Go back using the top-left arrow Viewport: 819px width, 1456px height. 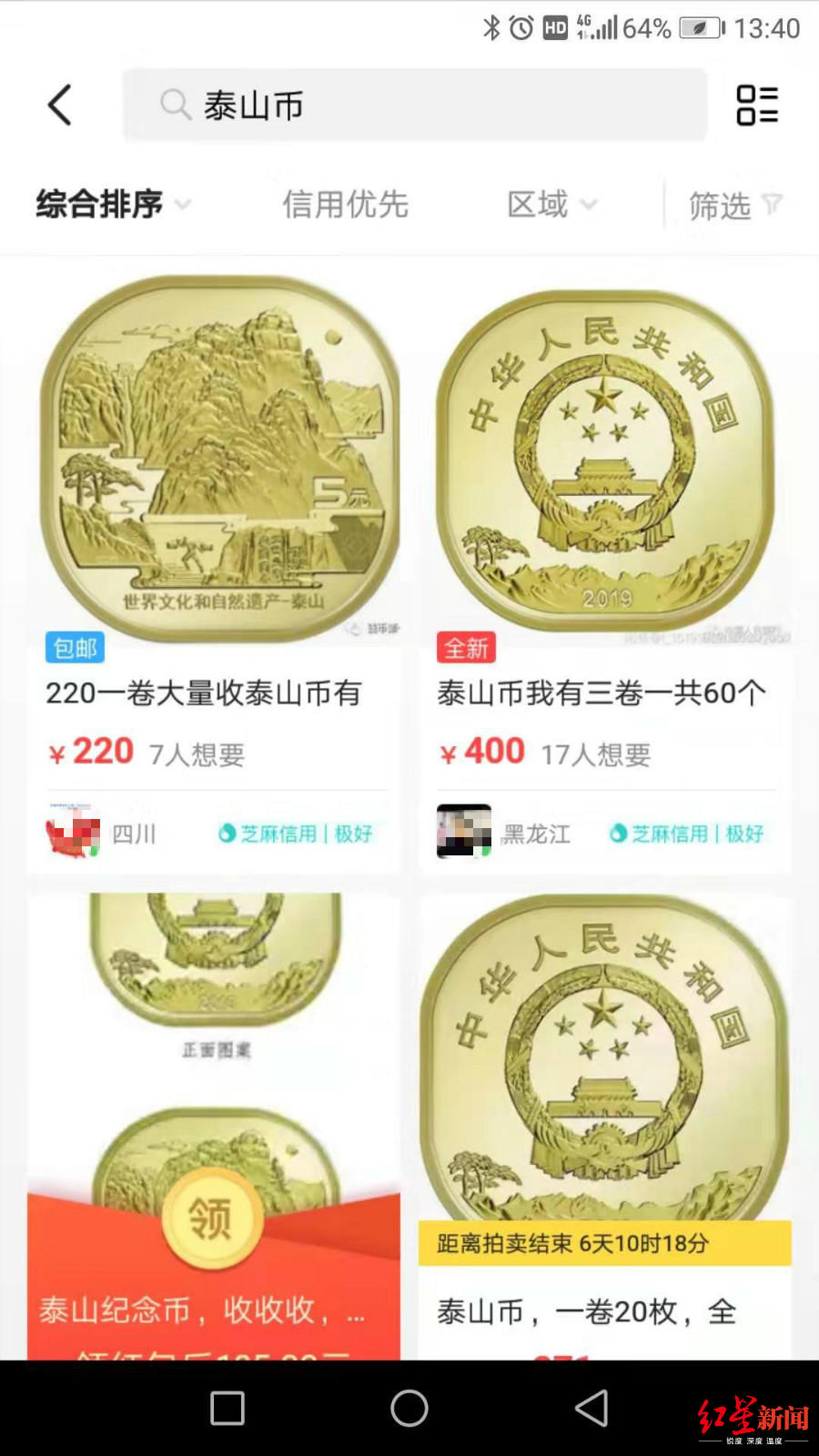point(60,105)
